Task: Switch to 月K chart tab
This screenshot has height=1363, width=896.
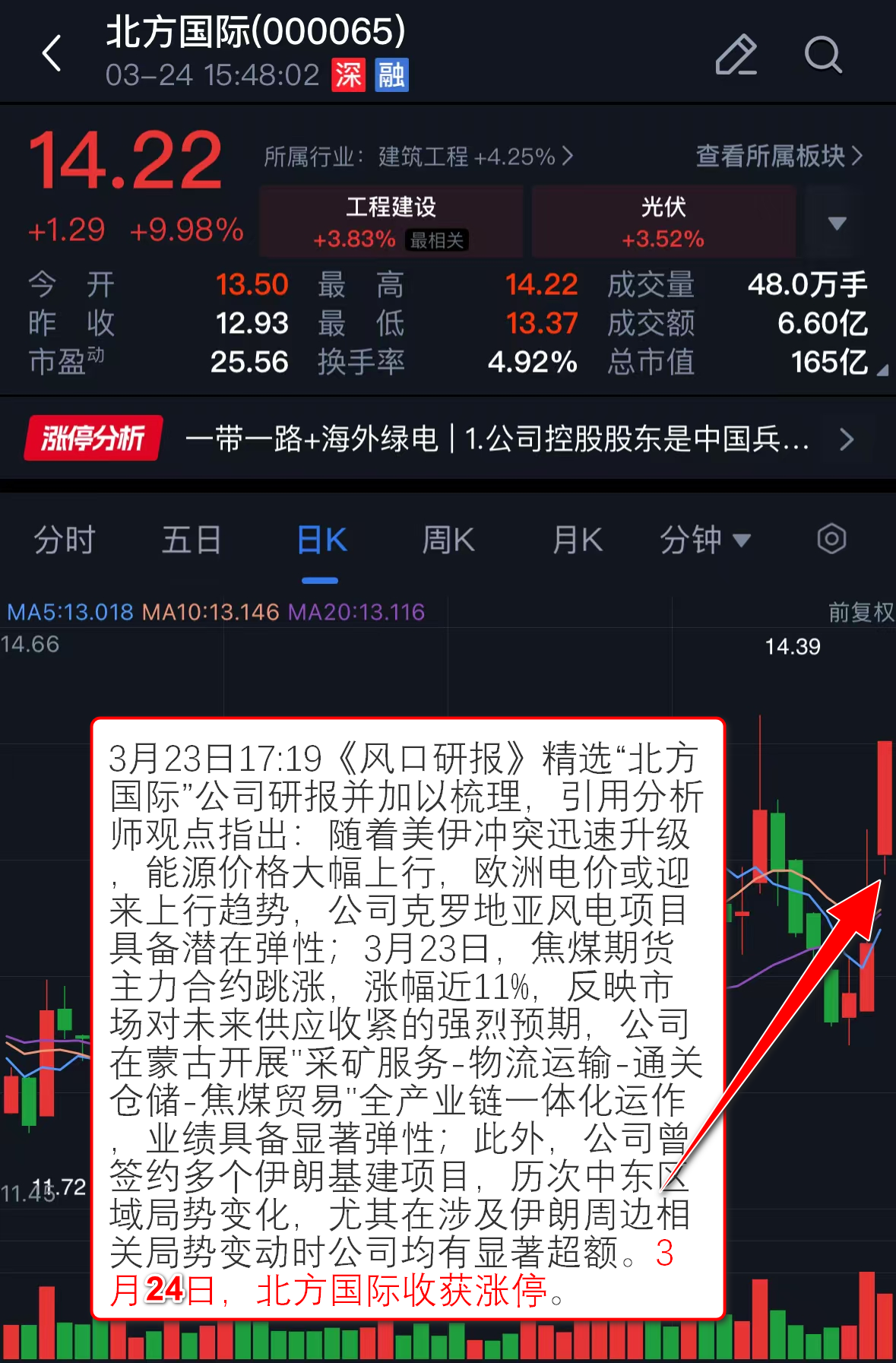Action: [578, 540]
